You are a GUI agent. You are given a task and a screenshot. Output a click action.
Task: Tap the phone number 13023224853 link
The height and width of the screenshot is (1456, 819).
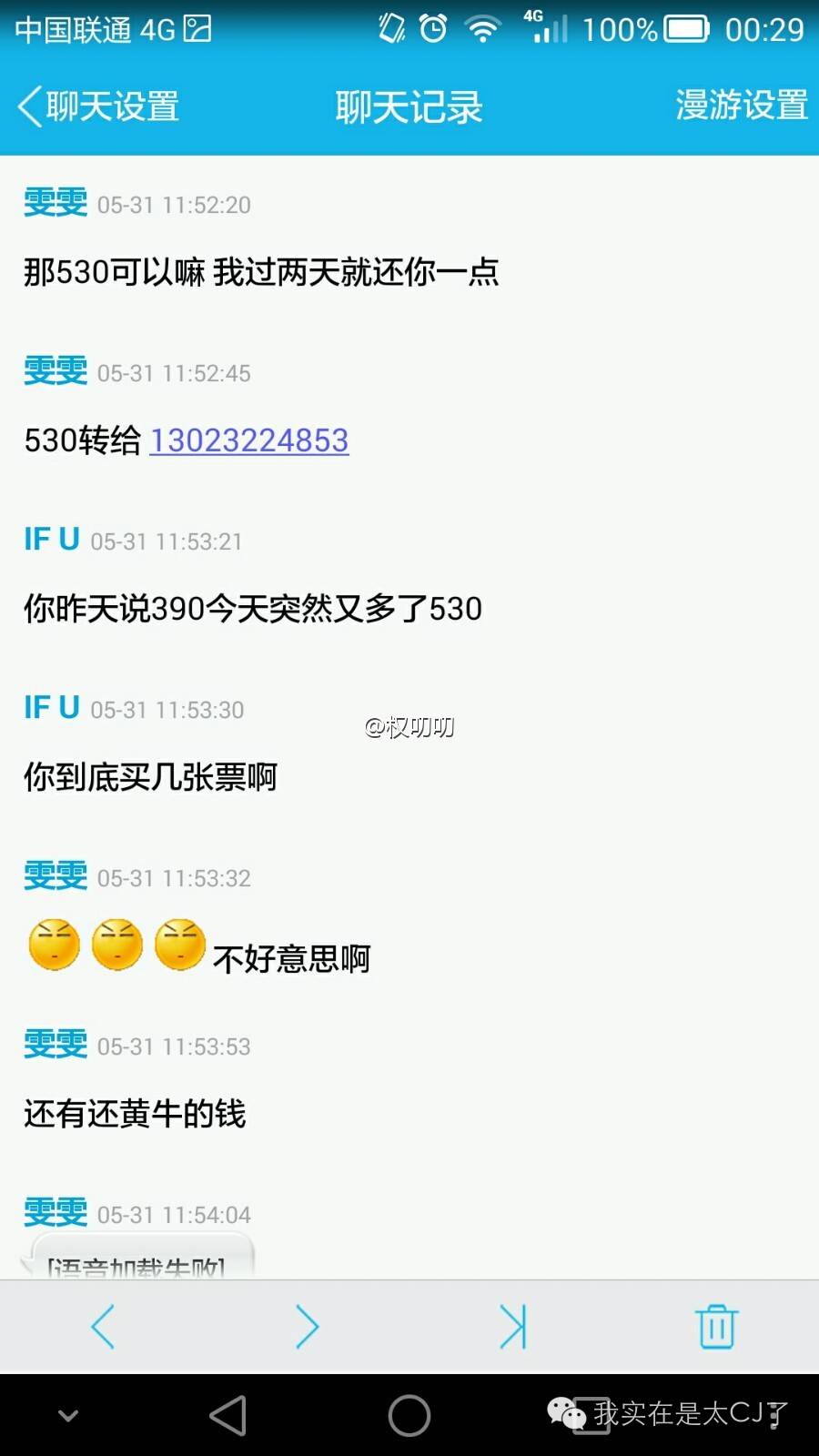(x=248, y=440)
